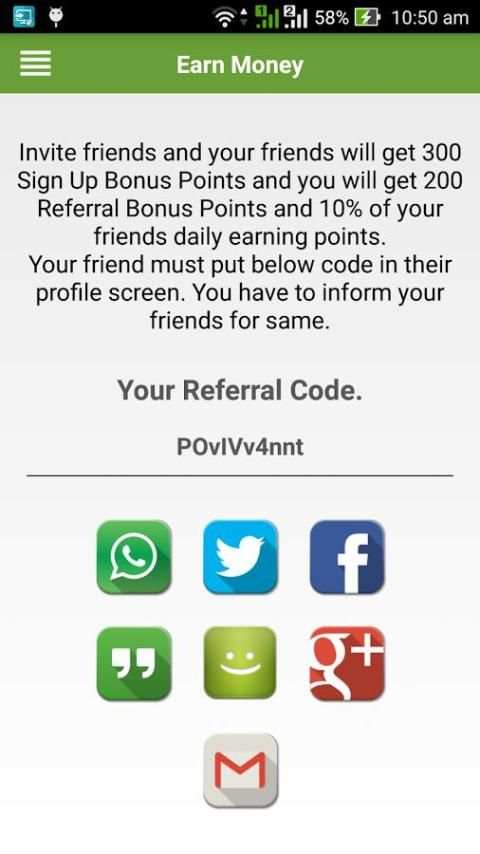
Task: Email the referral code with Gmail
Action: click(240, 770)
